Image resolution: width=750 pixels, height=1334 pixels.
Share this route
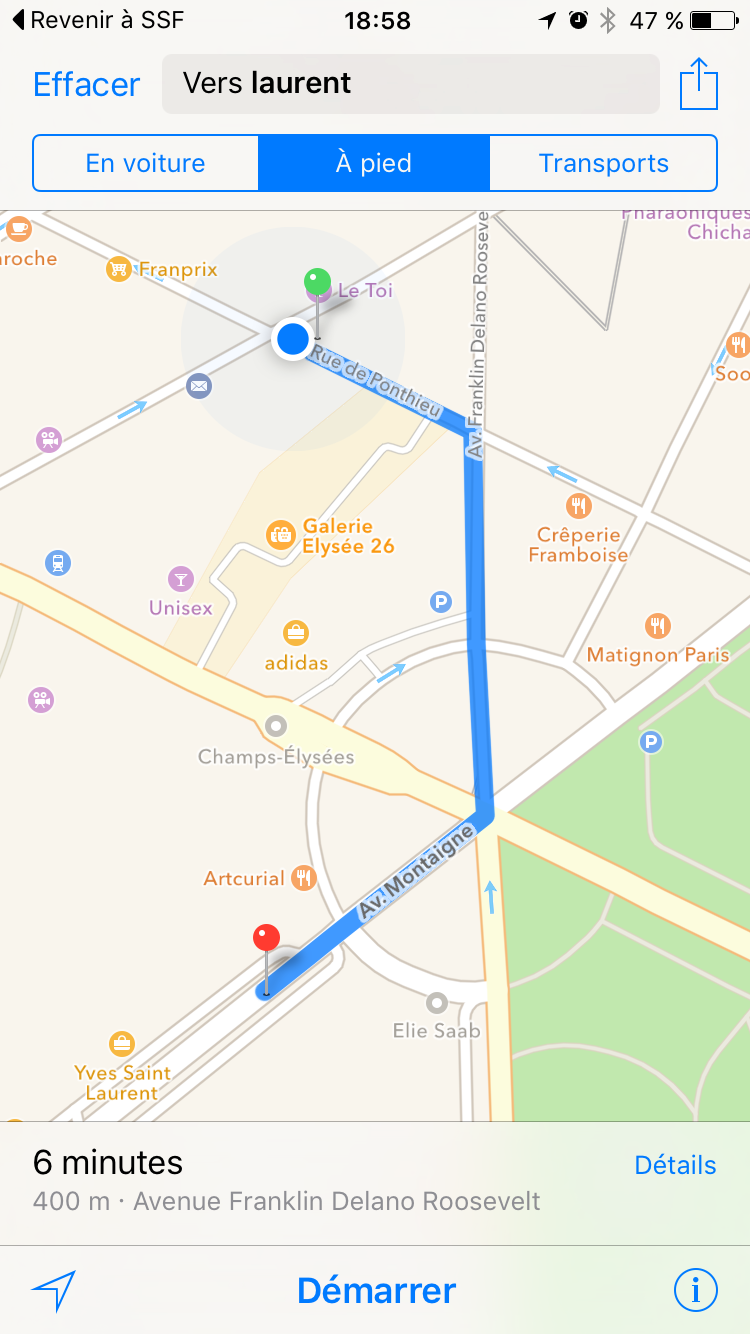[699, 84]
